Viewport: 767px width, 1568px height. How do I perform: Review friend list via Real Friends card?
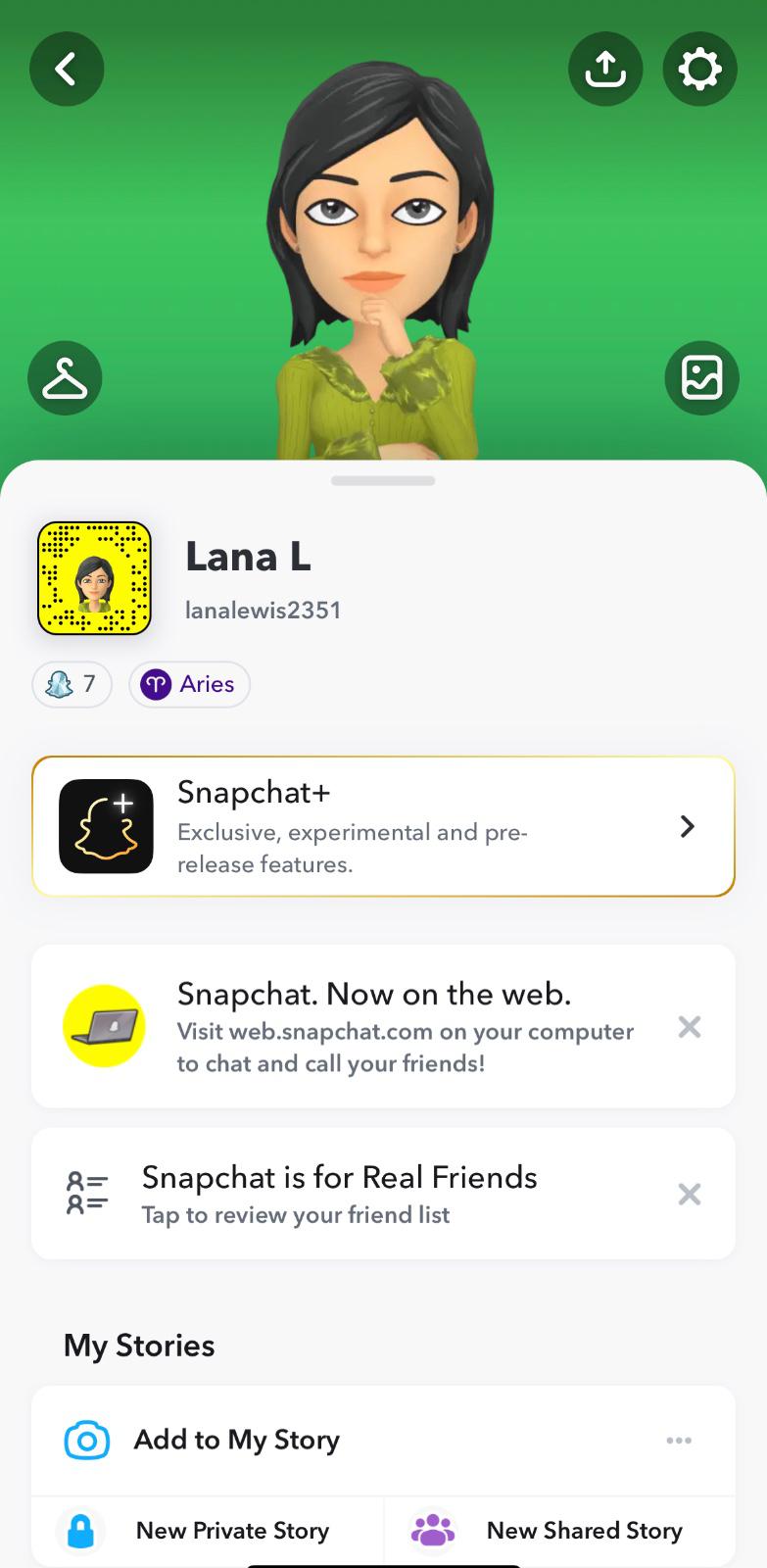[338, 1194]
